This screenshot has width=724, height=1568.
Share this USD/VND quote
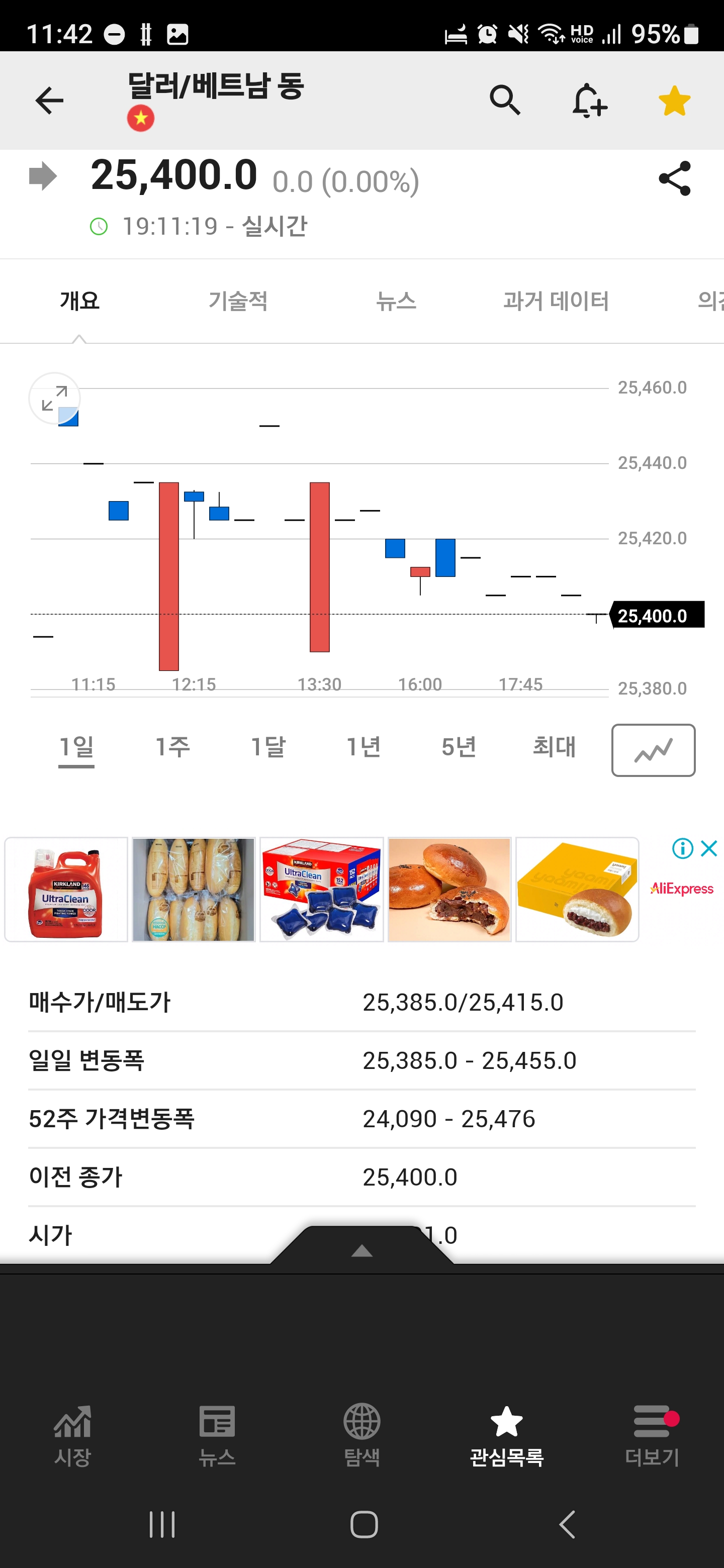675,178
